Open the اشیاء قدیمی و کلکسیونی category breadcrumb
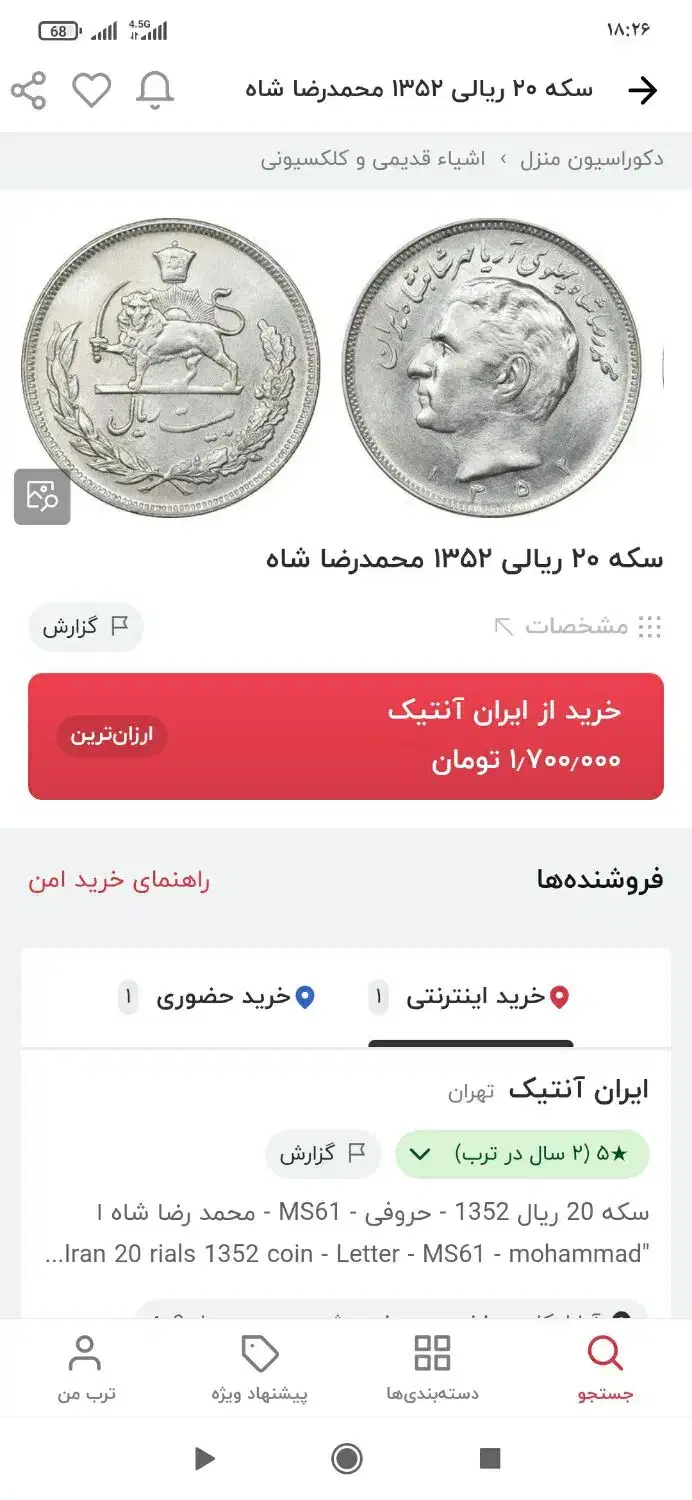692x1500 pixels. tap(373, 159)
